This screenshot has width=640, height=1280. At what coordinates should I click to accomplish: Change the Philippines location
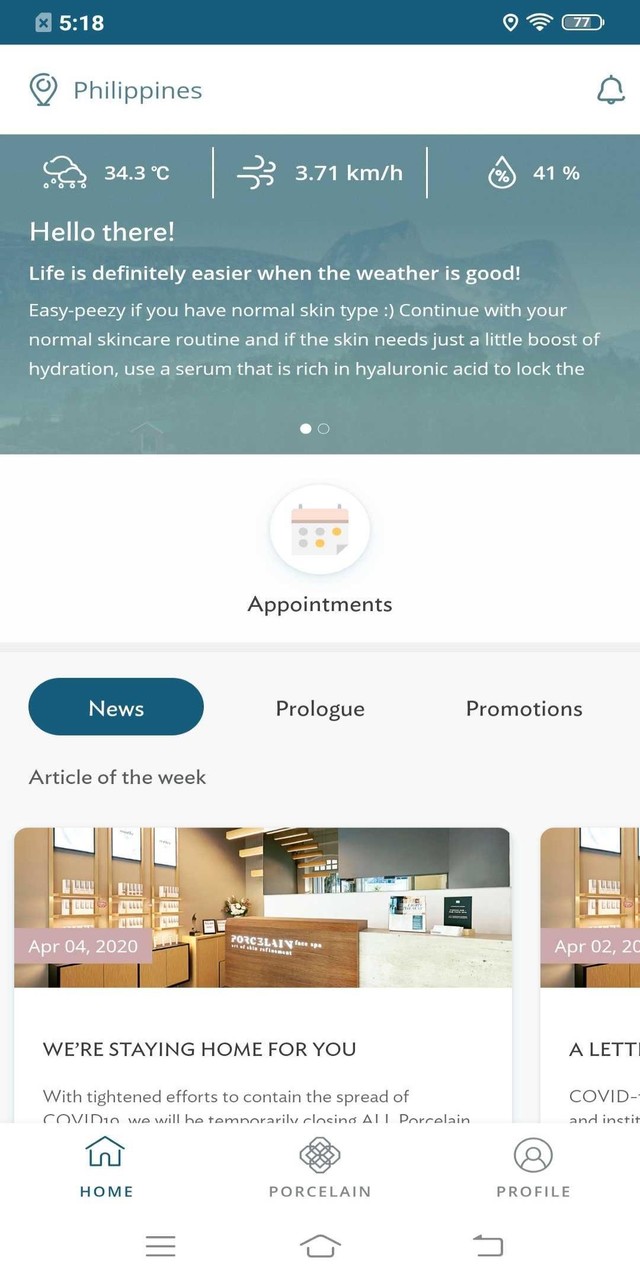[116, 90]
